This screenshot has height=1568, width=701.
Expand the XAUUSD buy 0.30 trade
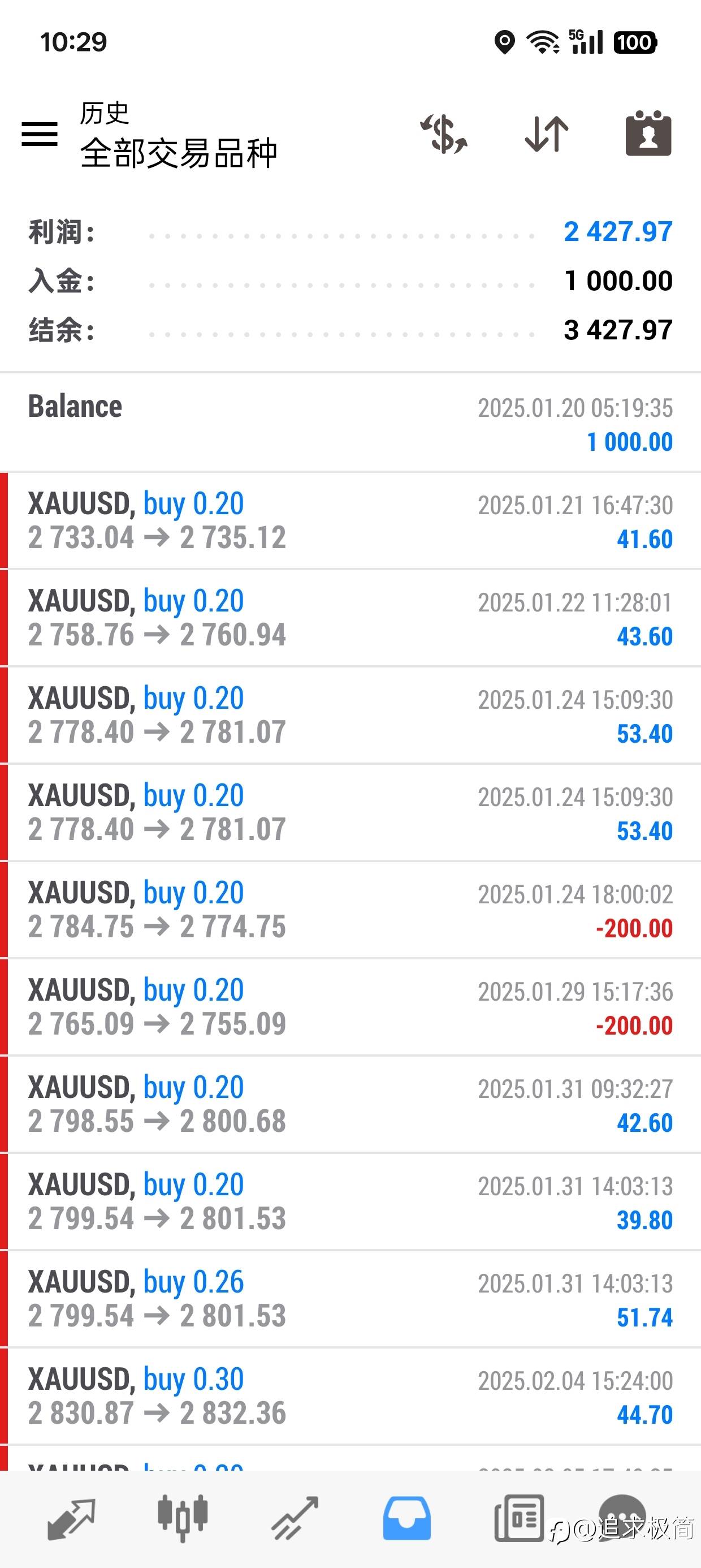tap(350, 1397)
